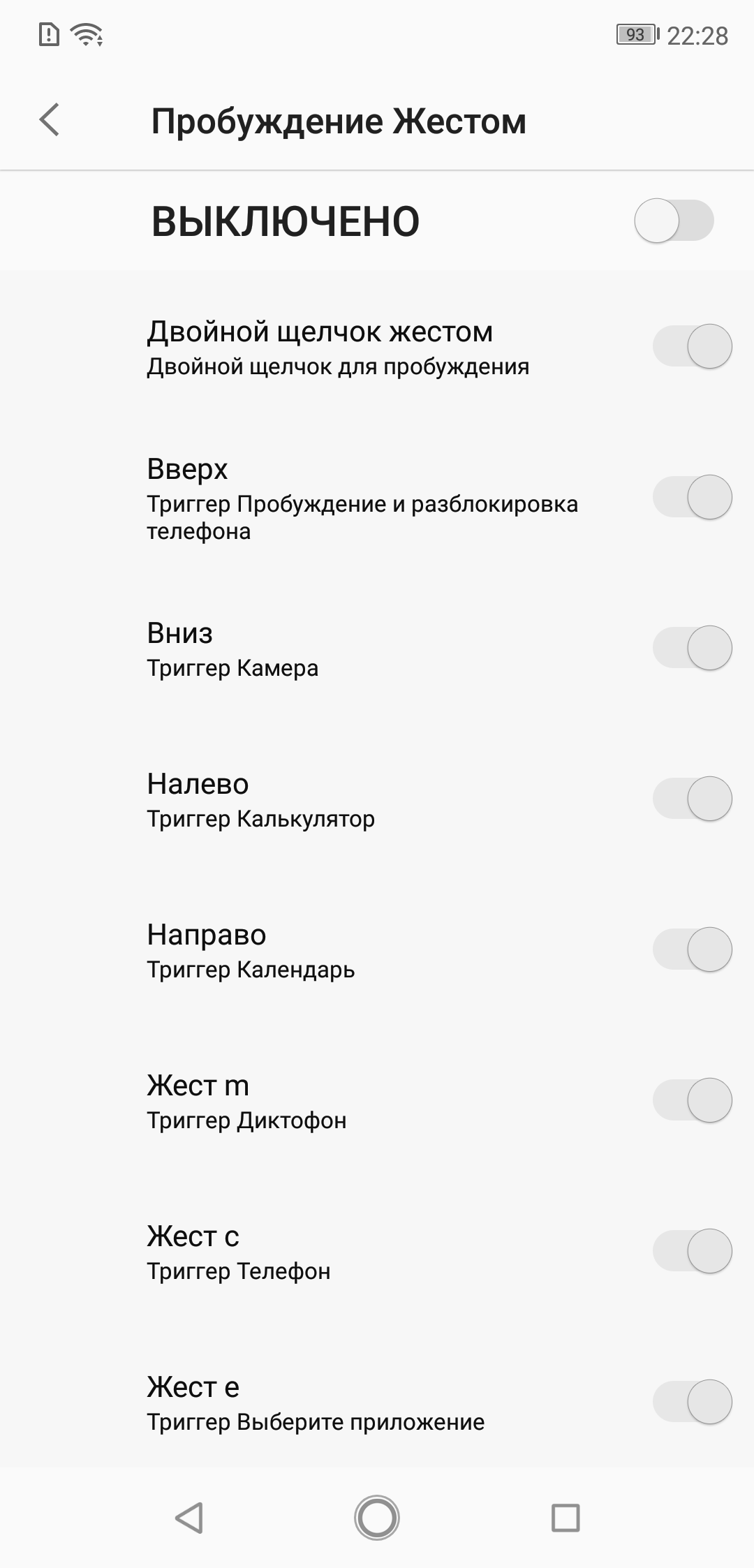The width and height of the screenshot is (754, 1568).
Task: Go back using the header arrow
Action: pos(50,120)
